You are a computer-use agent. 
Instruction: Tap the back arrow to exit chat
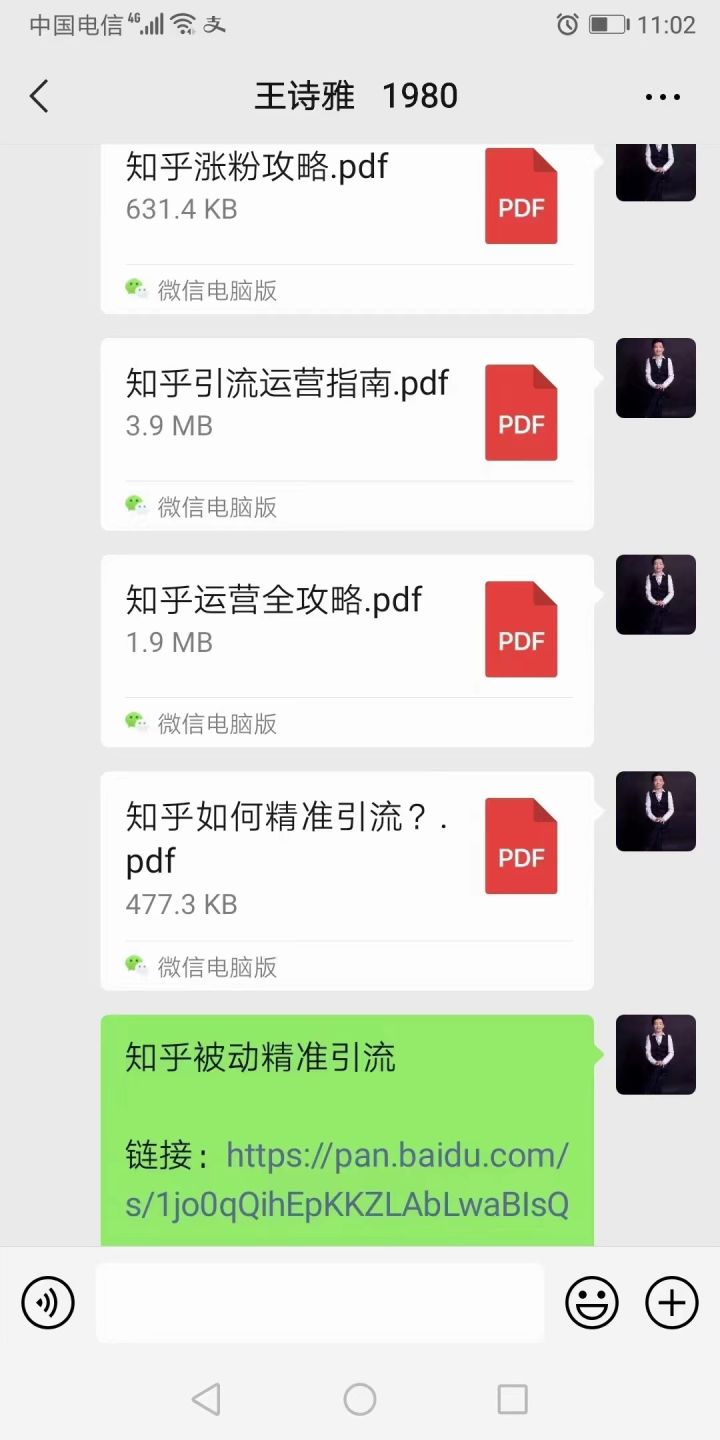pyautogui.click(x=38, y=95)
